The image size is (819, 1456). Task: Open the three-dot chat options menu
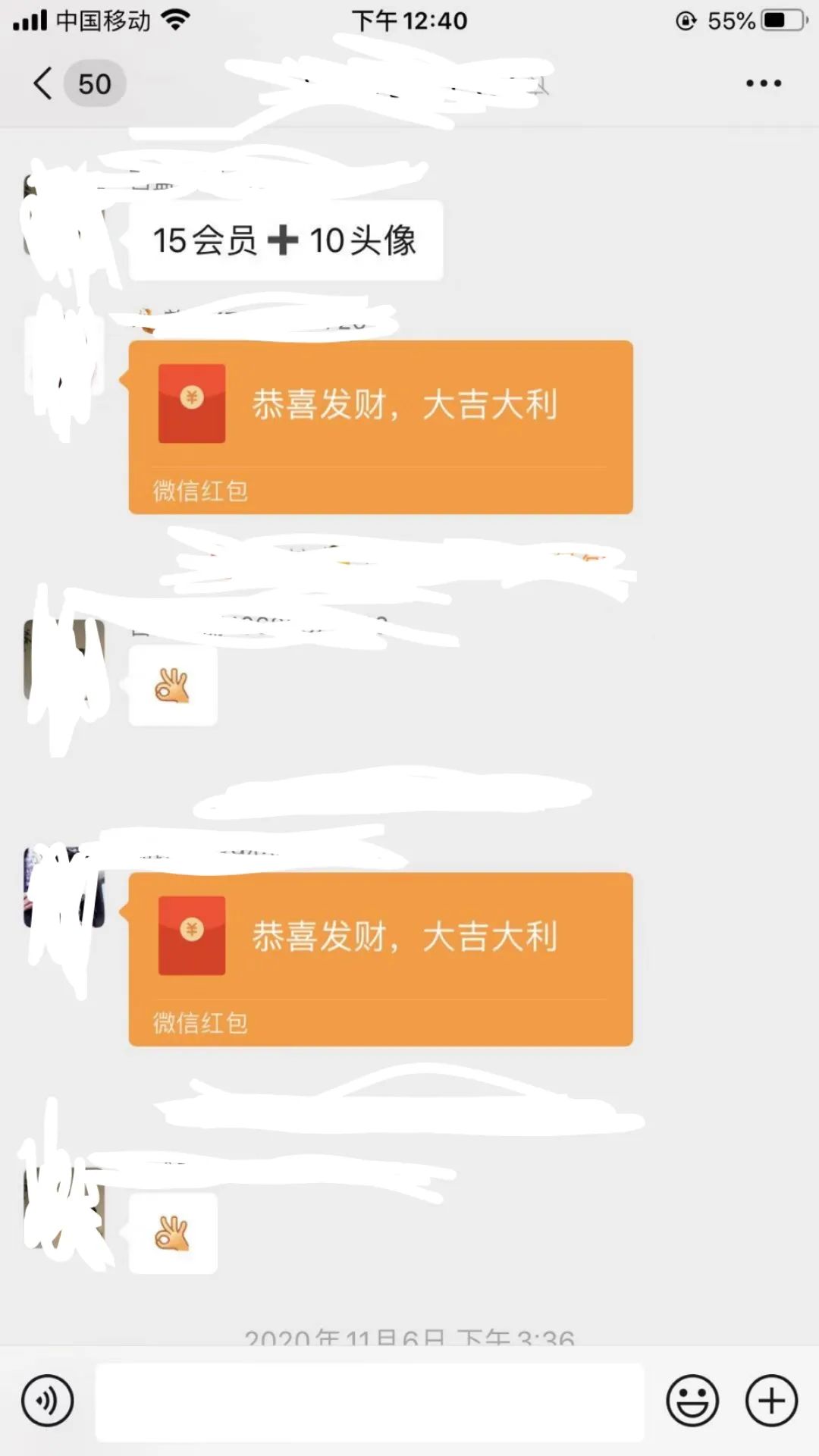click(x=763, y=83)
